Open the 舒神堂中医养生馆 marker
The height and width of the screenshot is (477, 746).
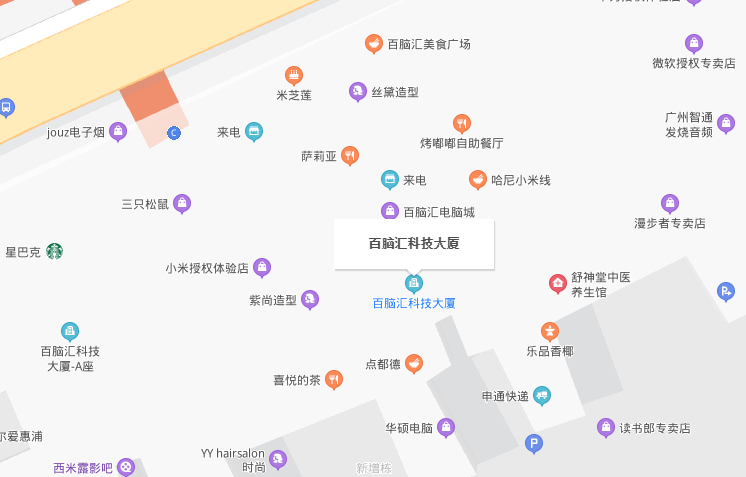pyautogui.click(x=558, y=284)
